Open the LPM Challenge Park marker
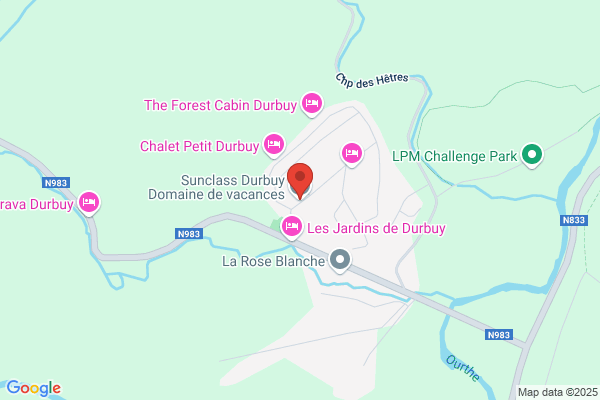Screen dimensions: 600x400 pyautogui.click(x=532, y=155)
